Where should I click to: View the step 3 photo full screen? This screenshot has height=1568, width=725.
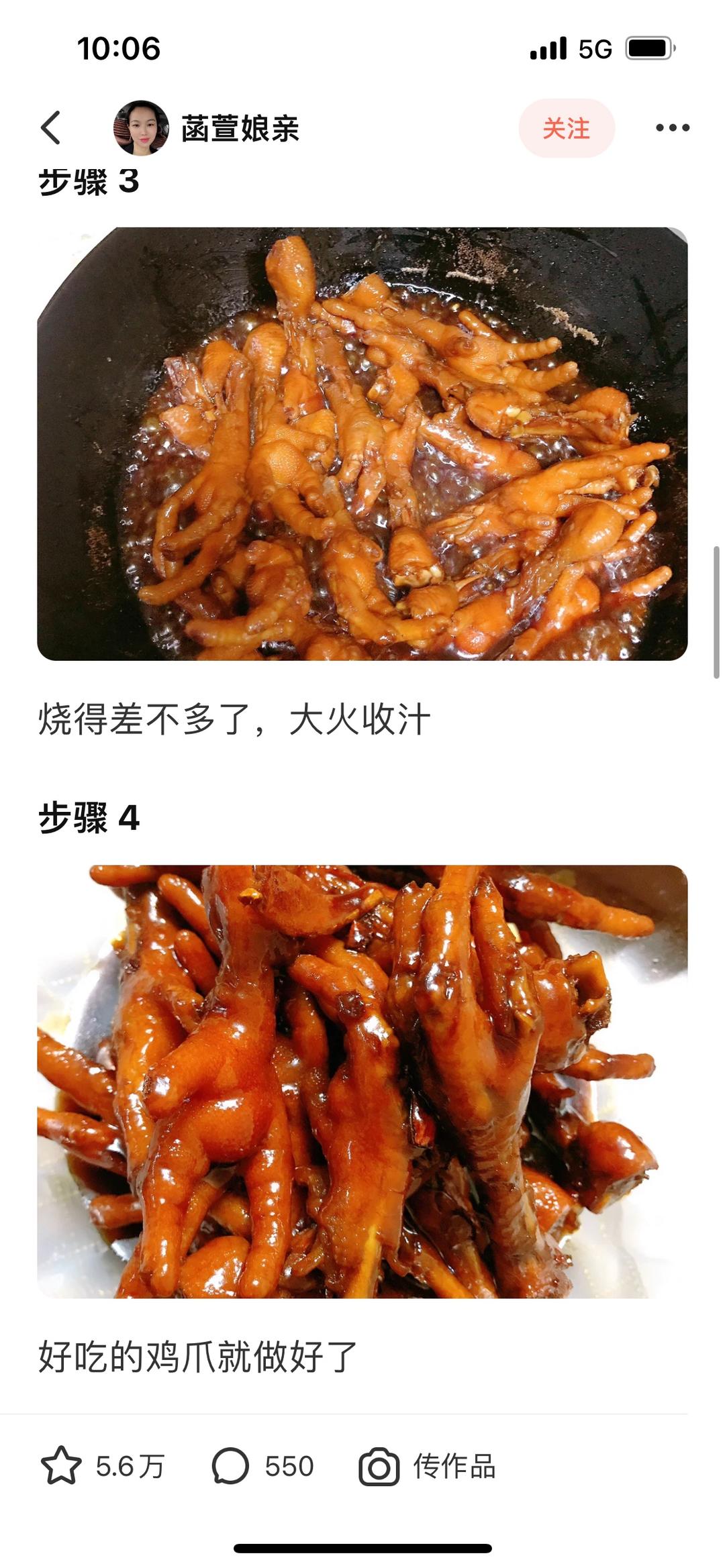pyautogui.click(x=362, y=443)
